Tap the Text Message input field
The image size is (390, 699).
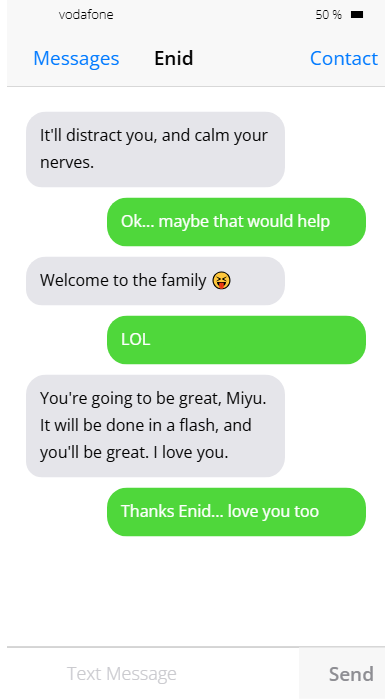click(x=153, y=673)
